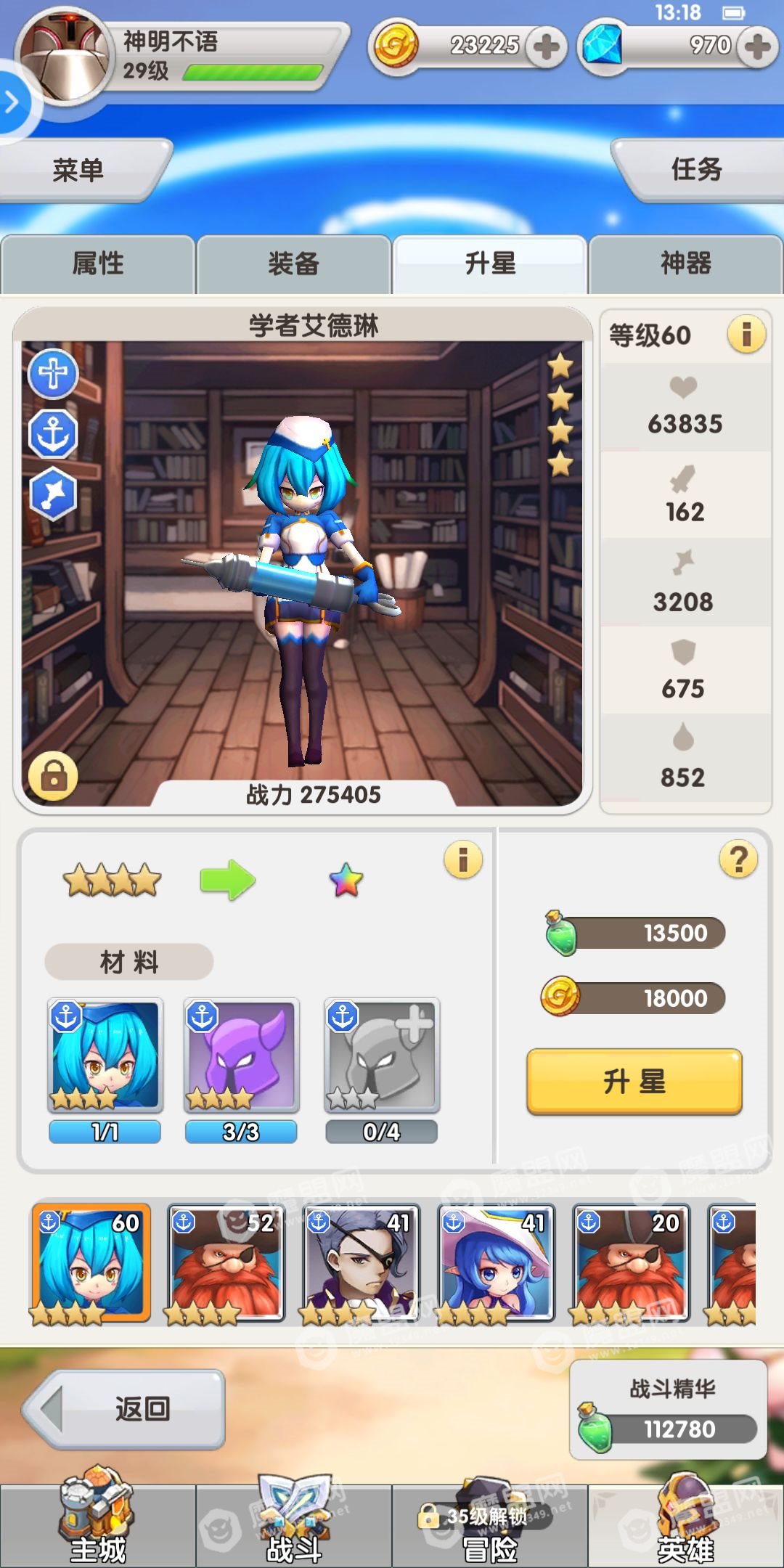Open the 任务 quests panel
Image resolution: width=784 pixels, height=1568 pixels.
pyautogui.click(x=695, y=171)
